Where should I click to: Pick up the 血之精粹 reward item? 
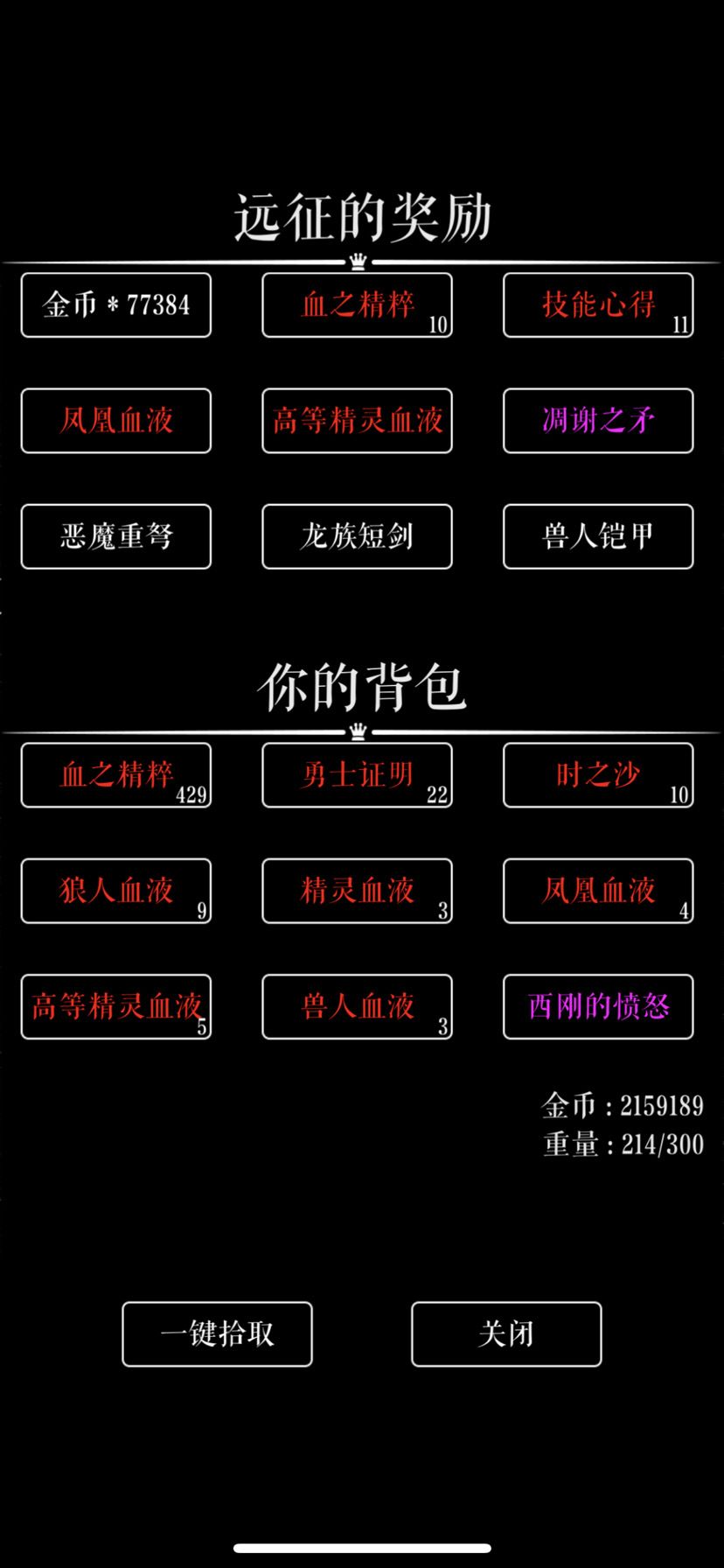(356, 304)
